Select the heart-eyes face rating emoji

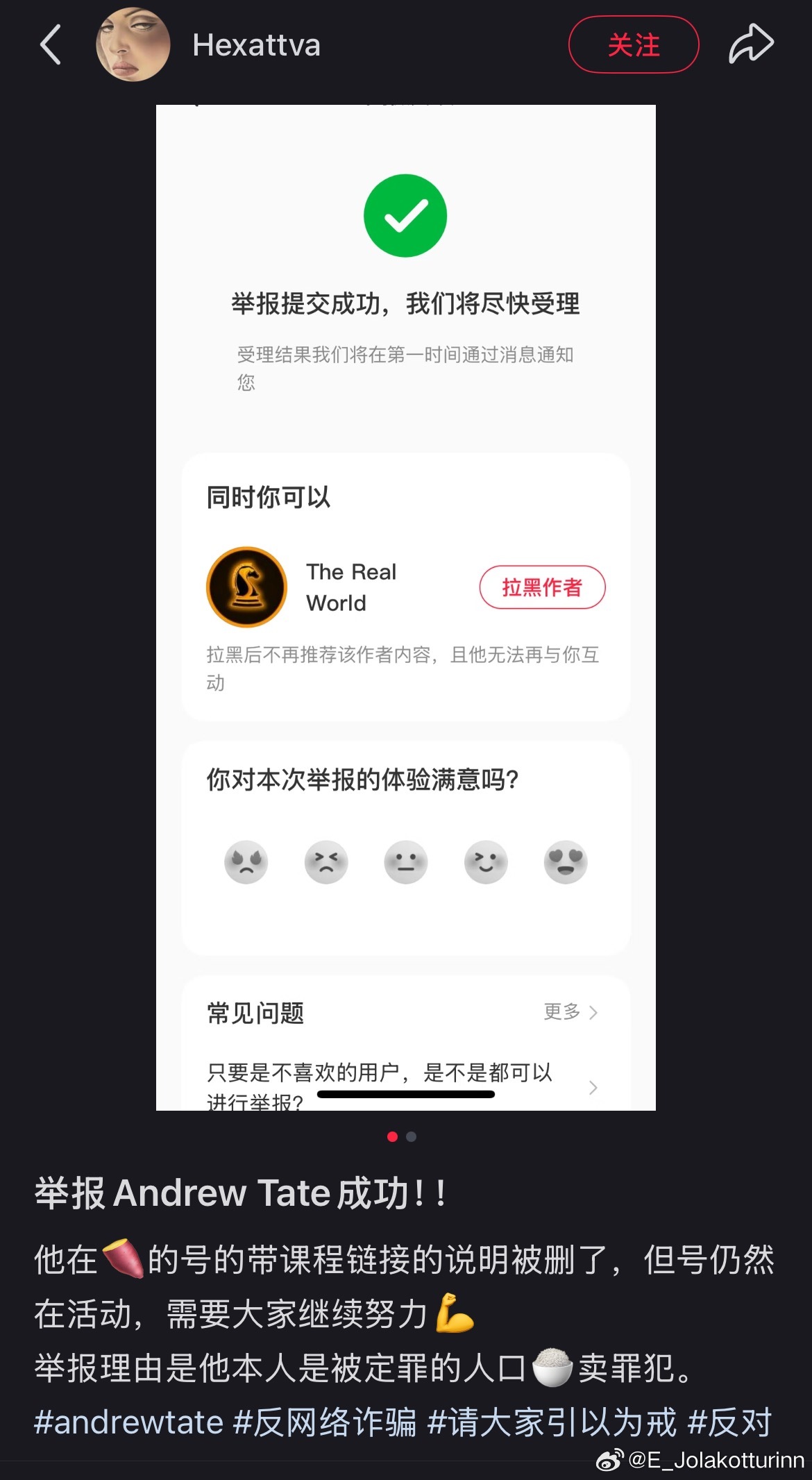coord(566,861)
